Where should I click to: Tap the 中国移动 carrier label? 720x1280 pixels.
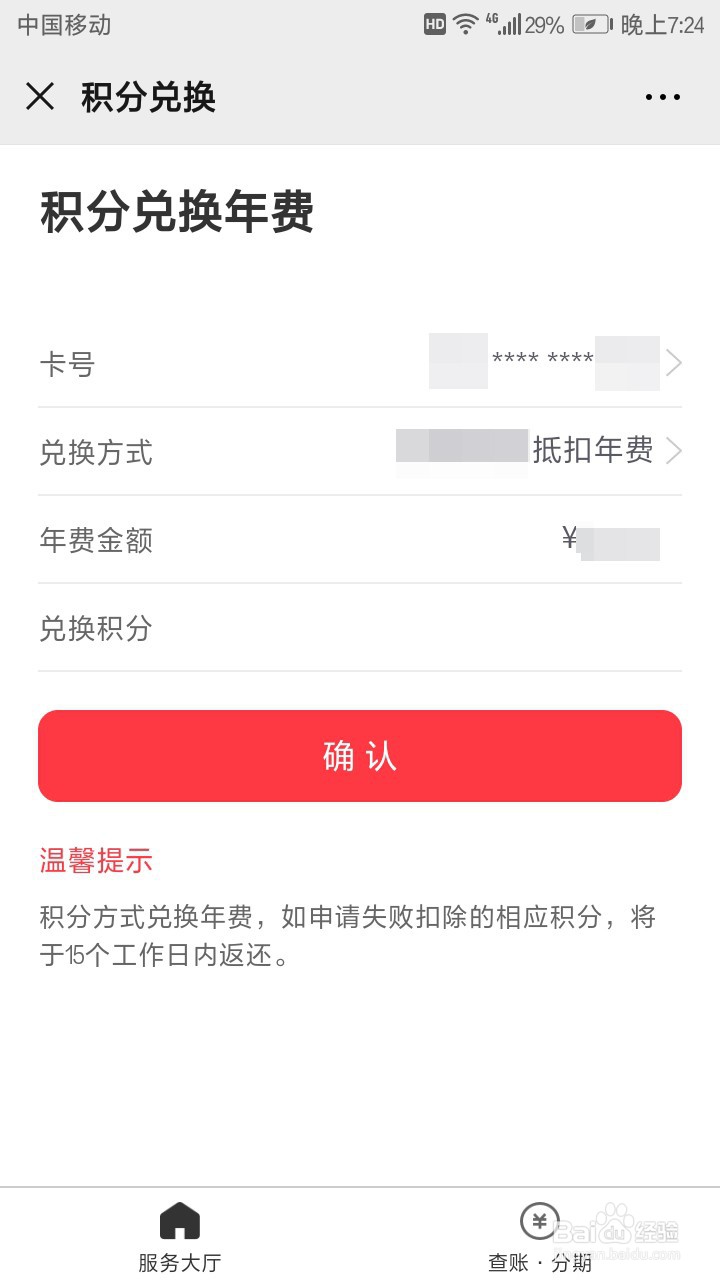63,24
